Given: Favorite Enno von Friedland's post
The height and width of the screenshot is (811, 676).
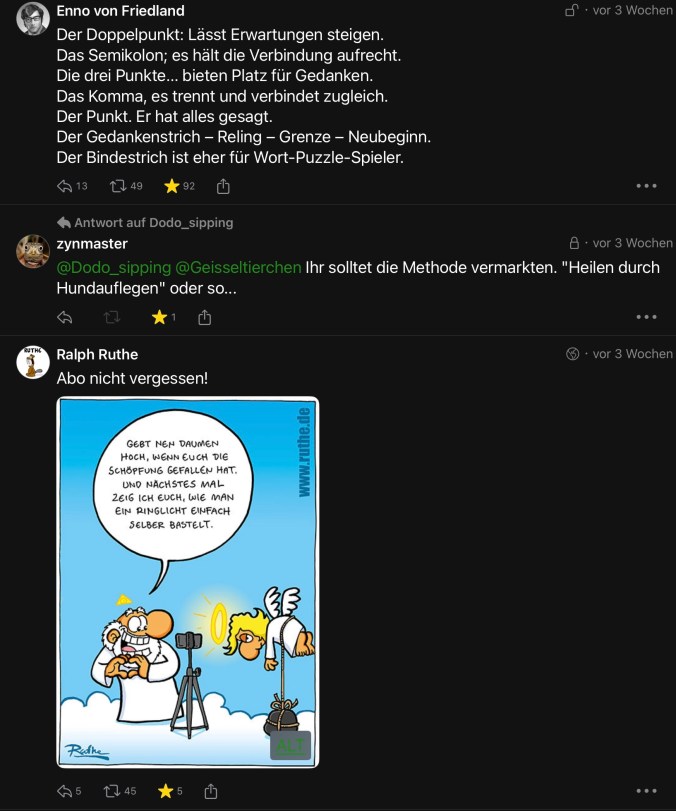Looking at the screenshot, I should click(172, 186).
